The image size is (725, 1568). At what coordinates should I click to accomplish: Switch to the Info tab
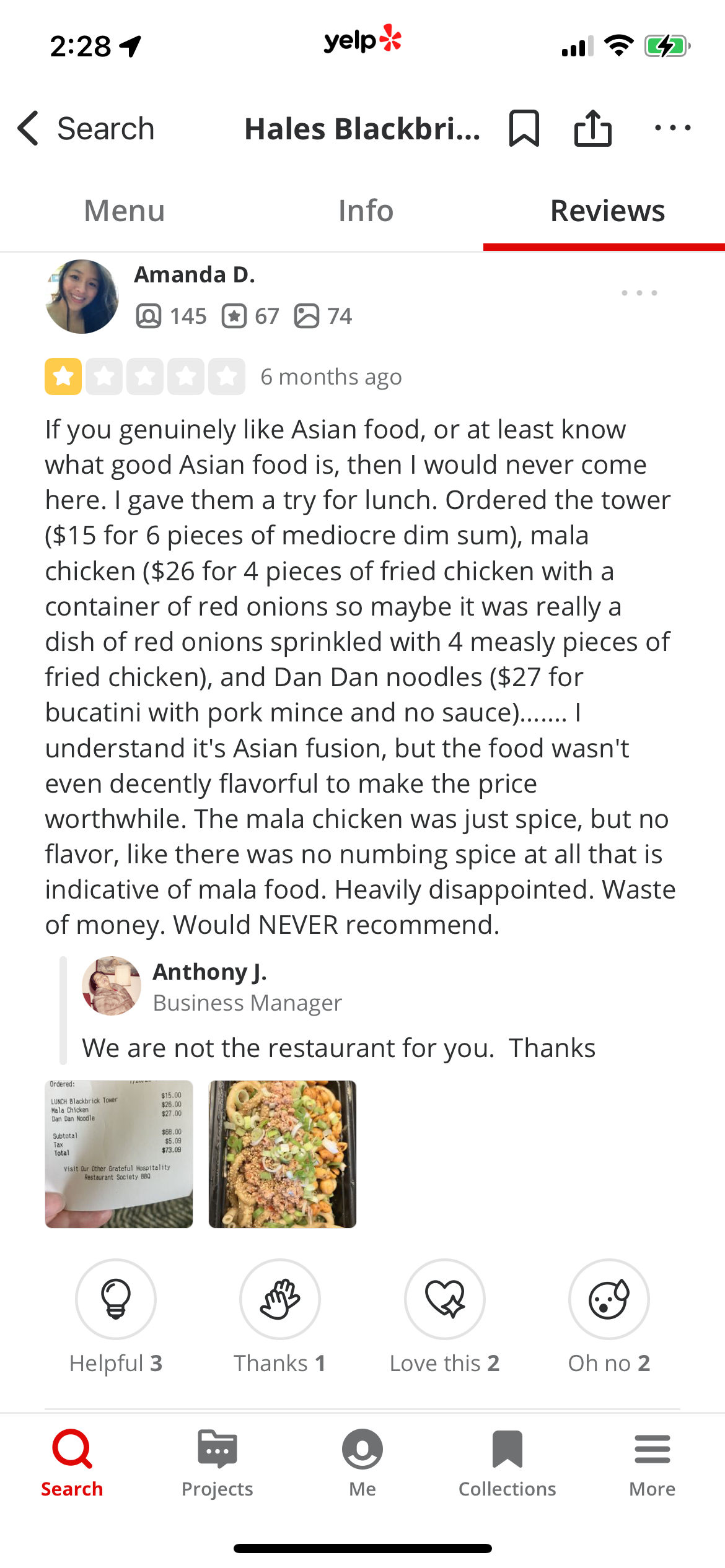click(x=366, y=211)
